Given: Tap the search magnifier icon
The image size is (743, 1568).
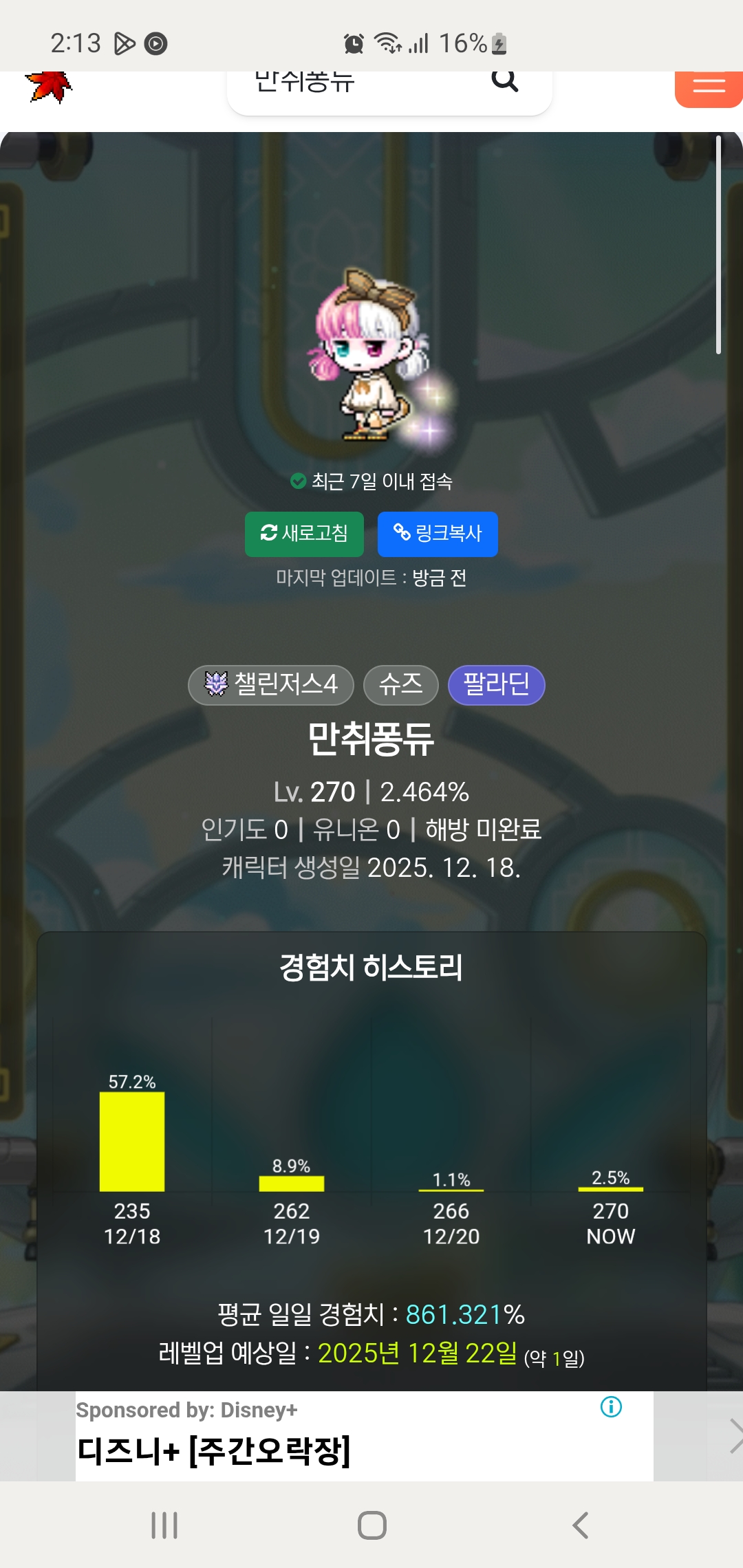Looking at the screenshot, I should 504,81.
